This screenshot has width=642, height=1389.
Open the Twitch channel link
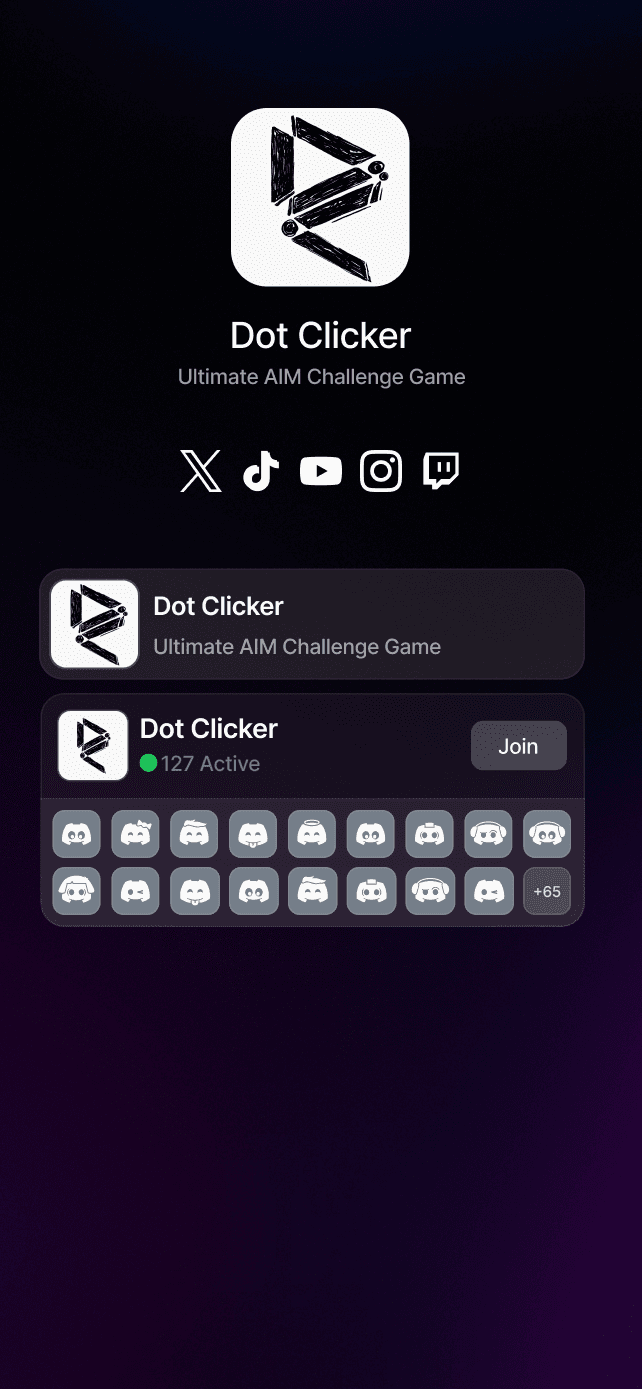point(441,471)
